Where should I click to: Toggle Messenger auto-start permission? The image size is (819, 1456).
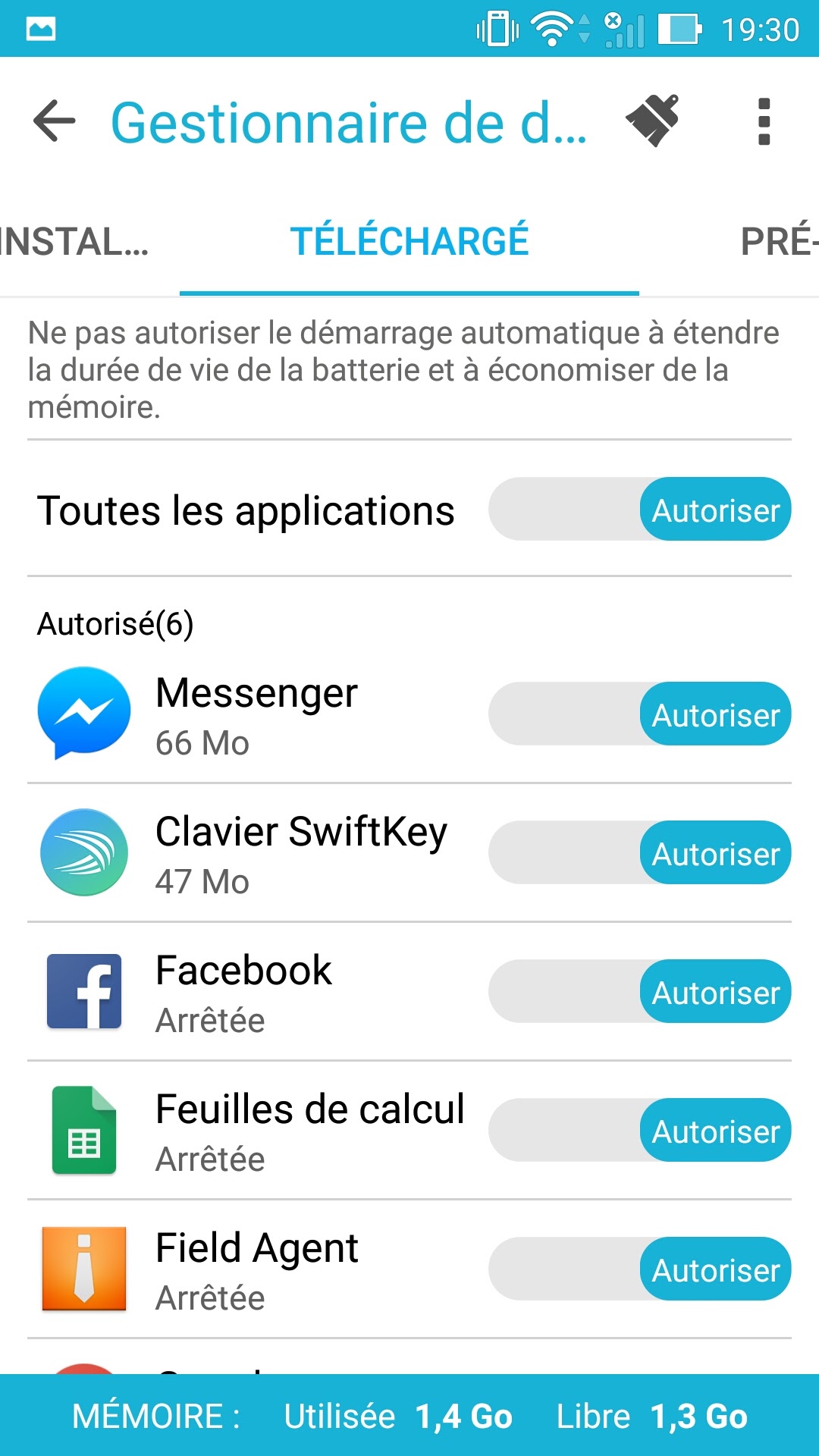pos(639,714)
